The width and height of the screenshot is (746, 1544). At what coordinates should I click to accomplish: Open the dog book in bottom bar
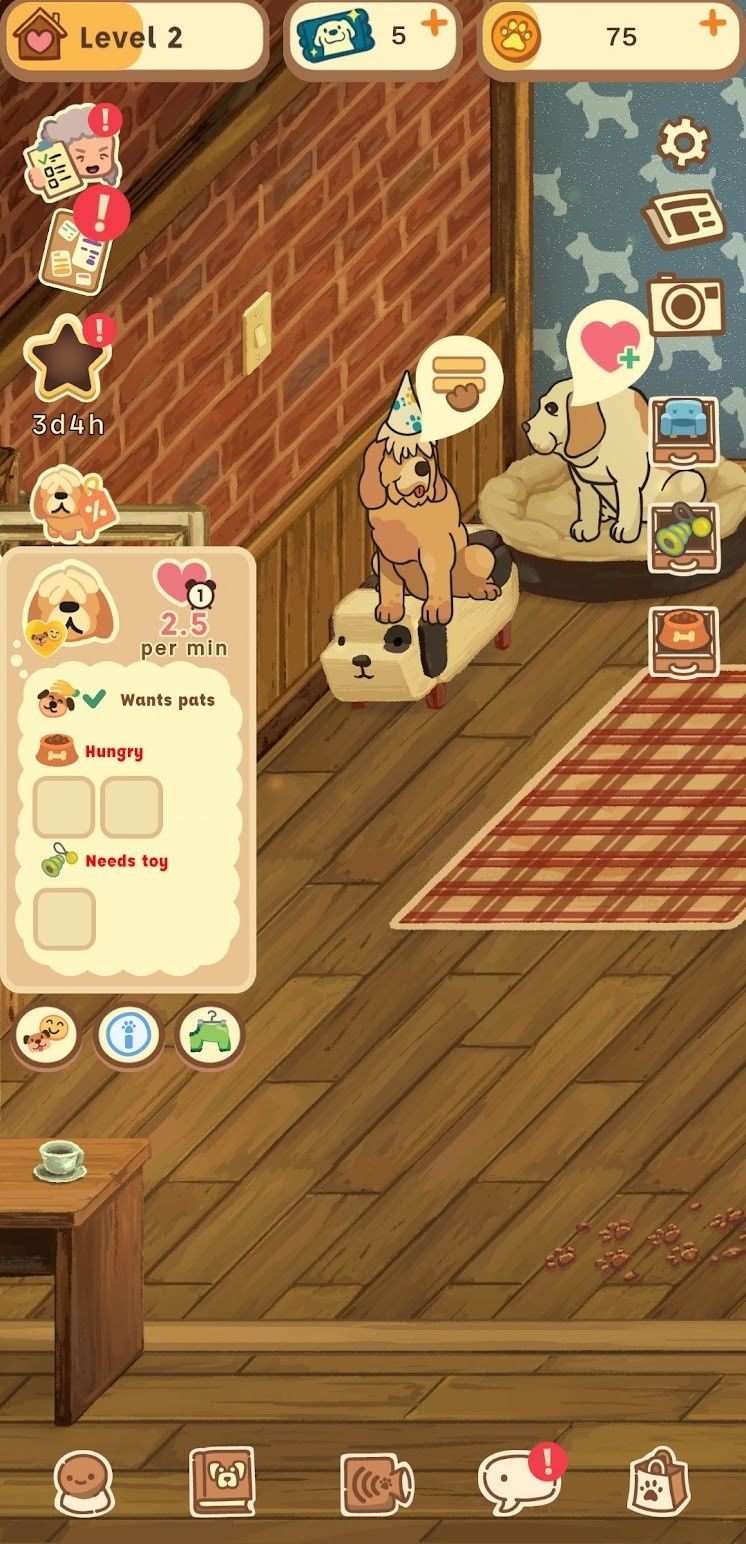[x=222, y=1482]
